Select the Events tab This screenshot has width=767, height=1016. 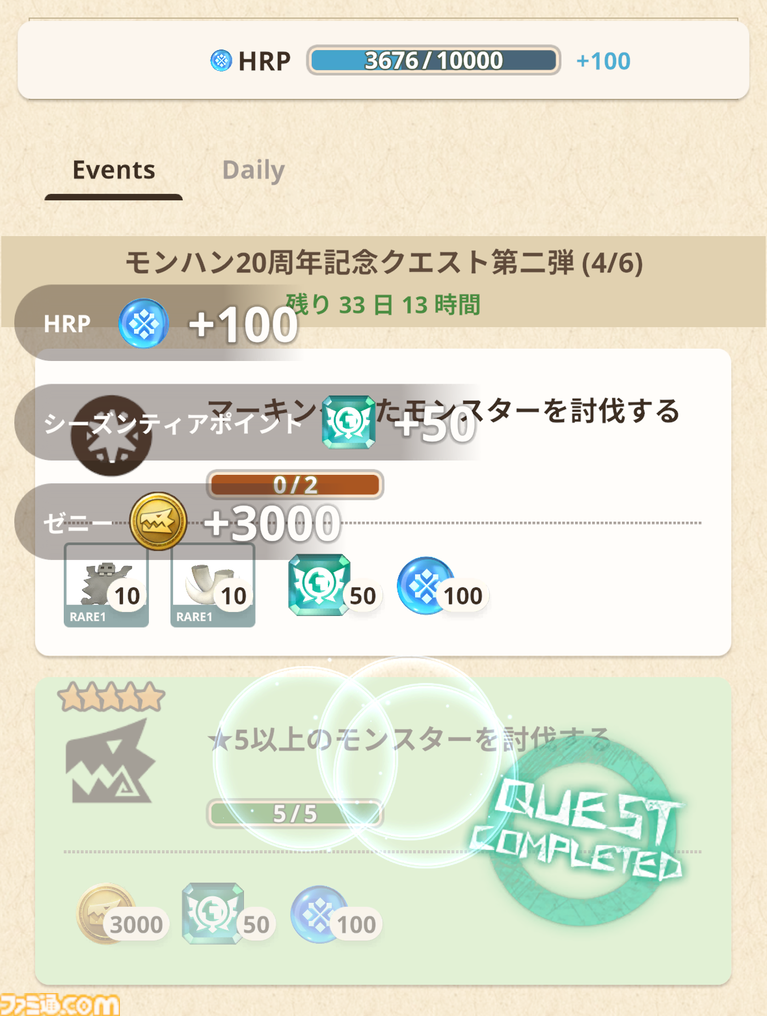(x=113, y=171)
